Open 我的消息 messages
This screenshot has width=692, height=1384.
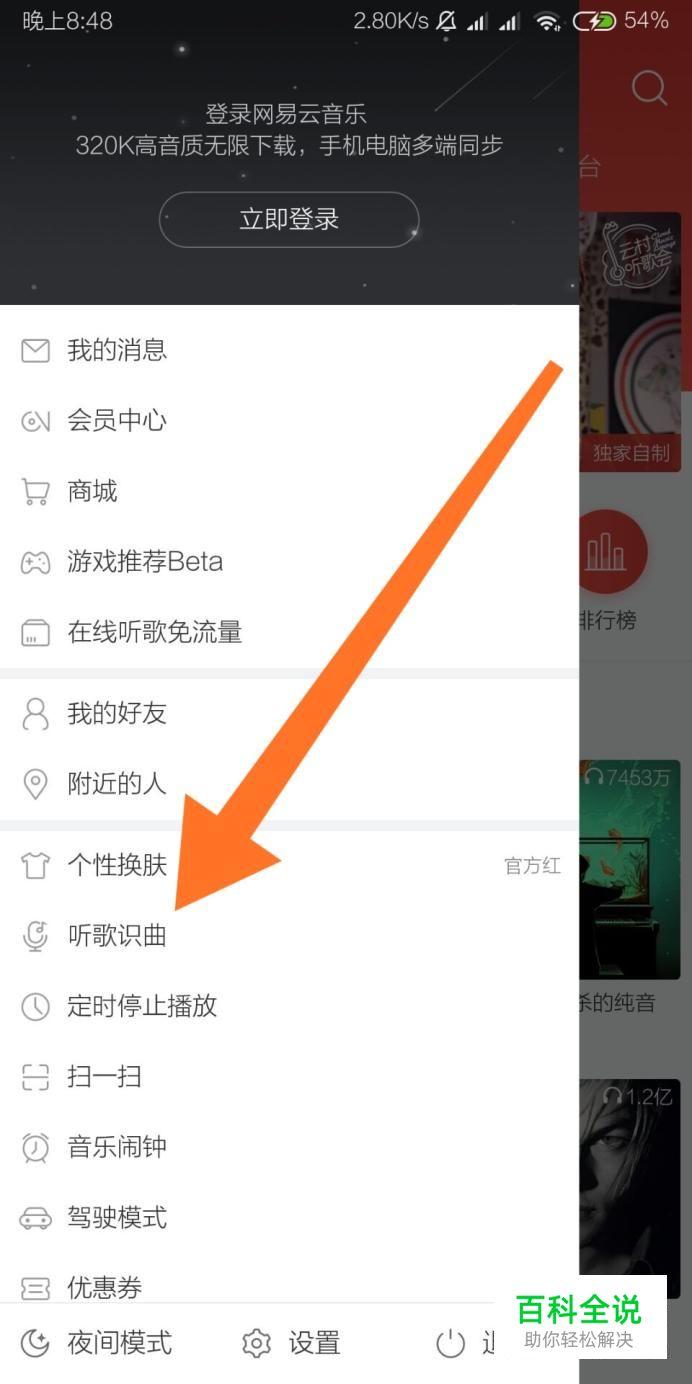(x=289, y=350)
